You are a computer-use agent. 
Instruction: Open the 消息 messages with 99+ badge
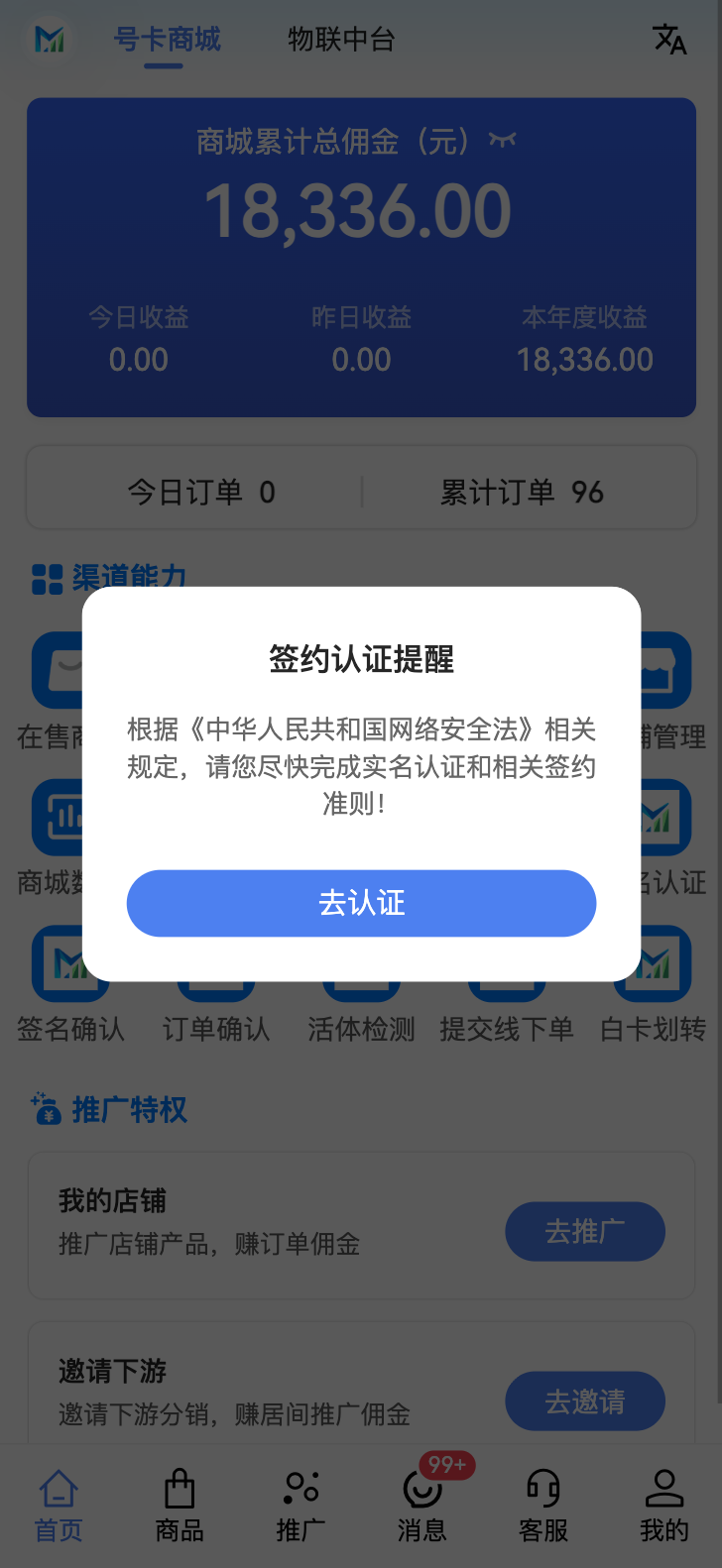(x=421, y=1493)
